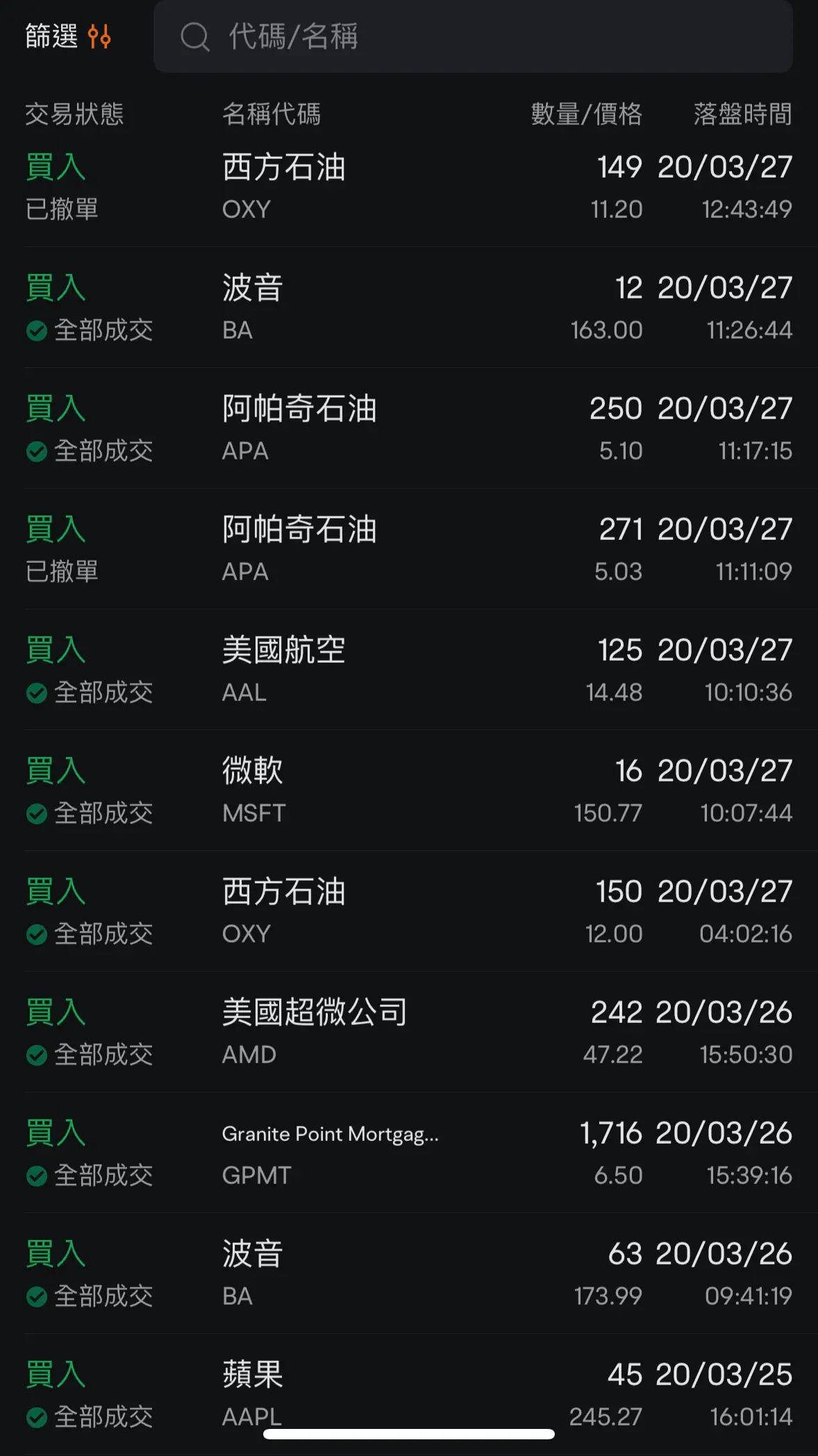View the filled APA order at 5.10

pos(409,428)
